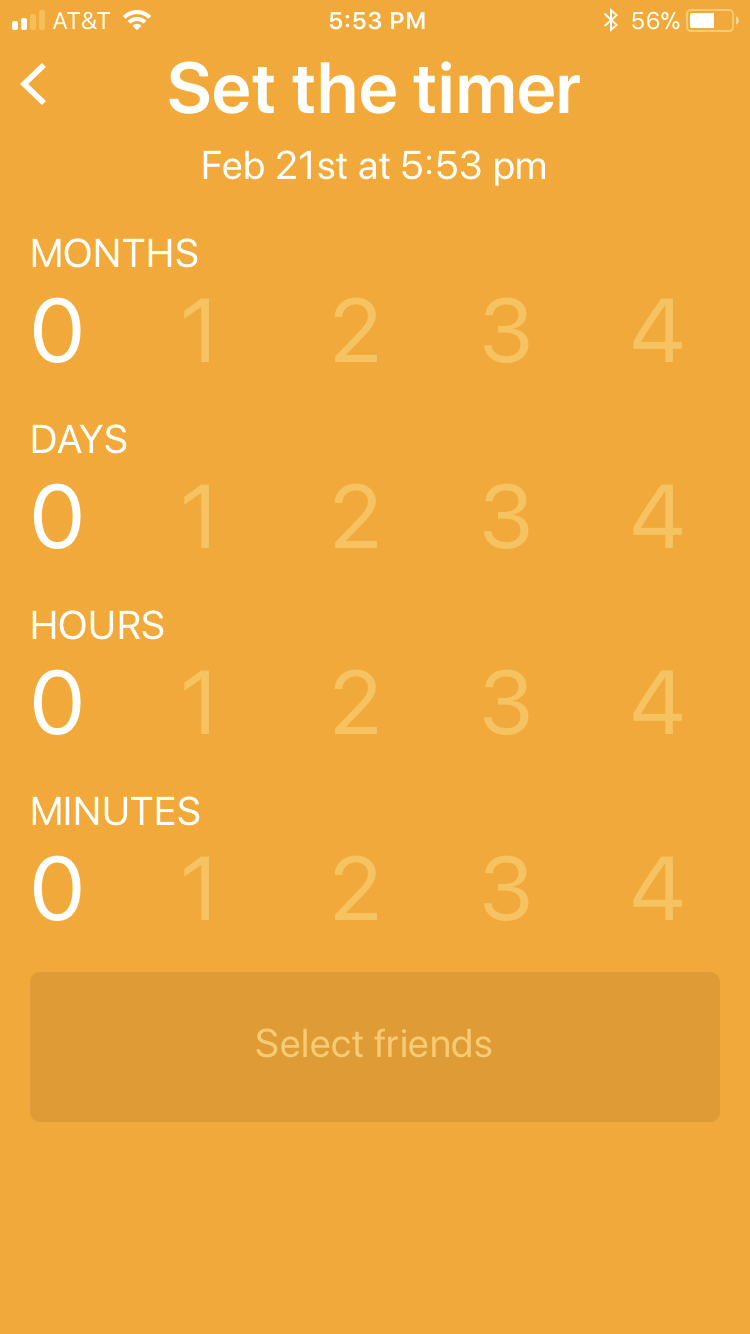Image resolution: width=750 pixels, height=1334 pixels.
Task: Choose 2 in the MONTHS row
Action: [x=356, y=331]
